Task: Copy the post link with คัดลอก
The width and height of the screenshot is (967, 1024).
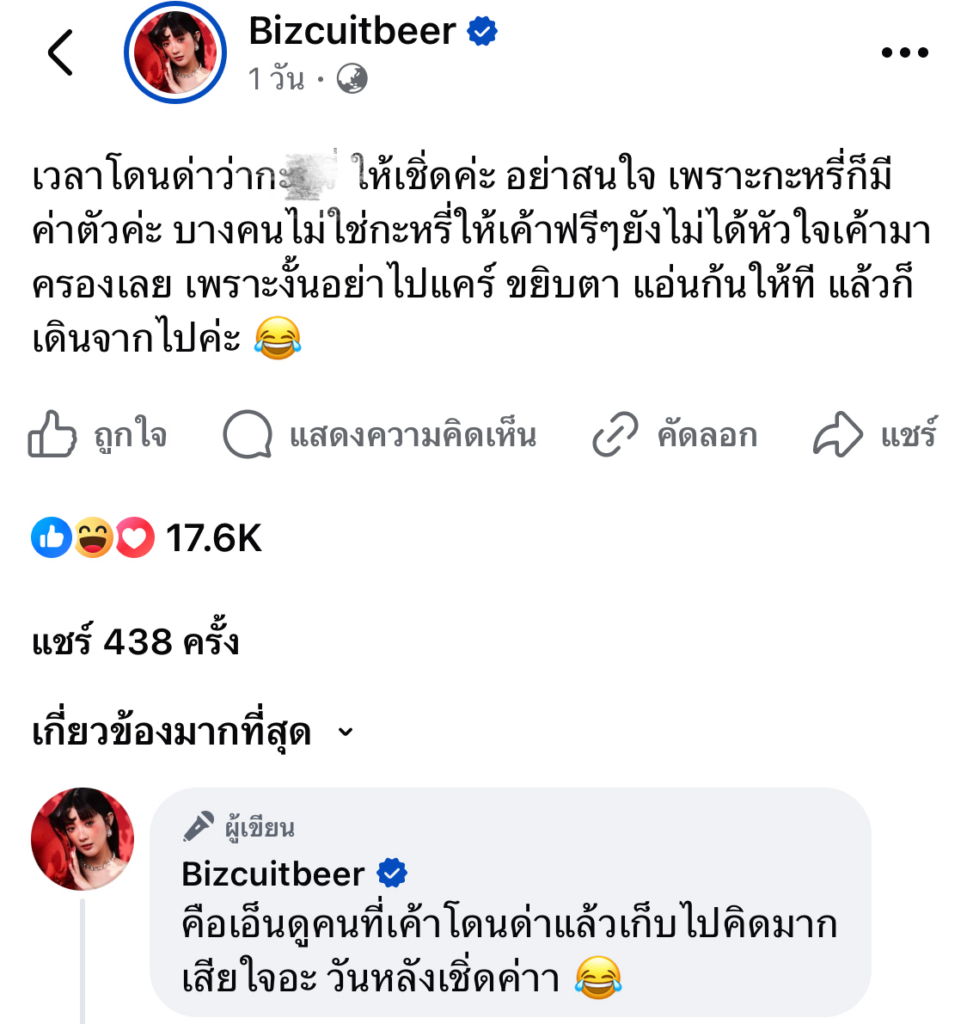Action: point(674,436)
